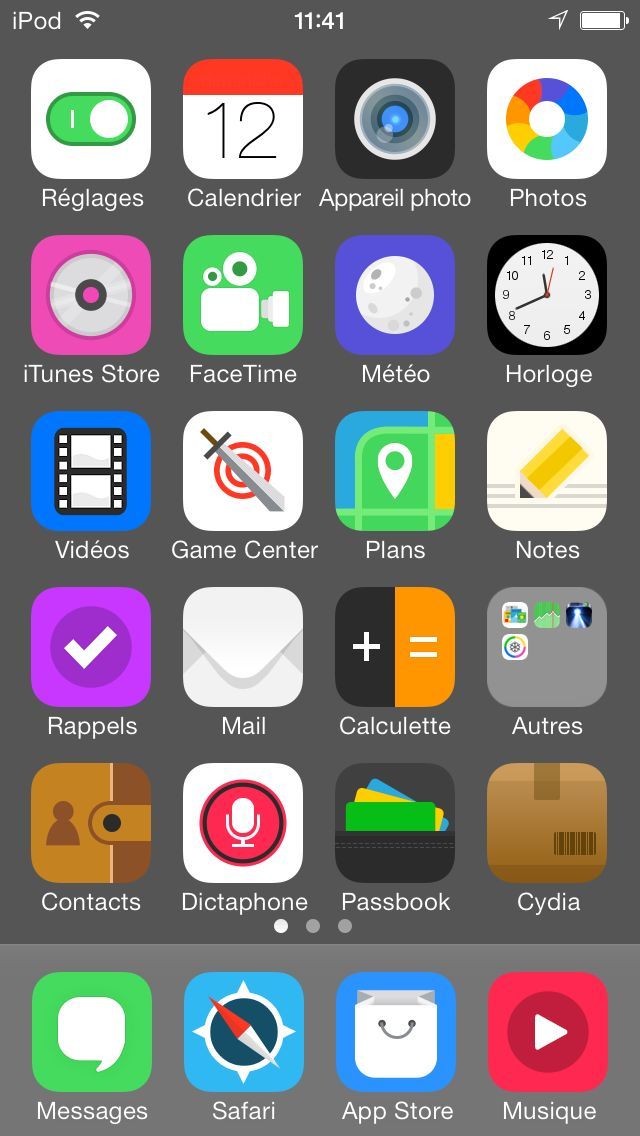Expand the Autres folder
This screenshot has height=1136, width=640.
click(x=547, y=647)
